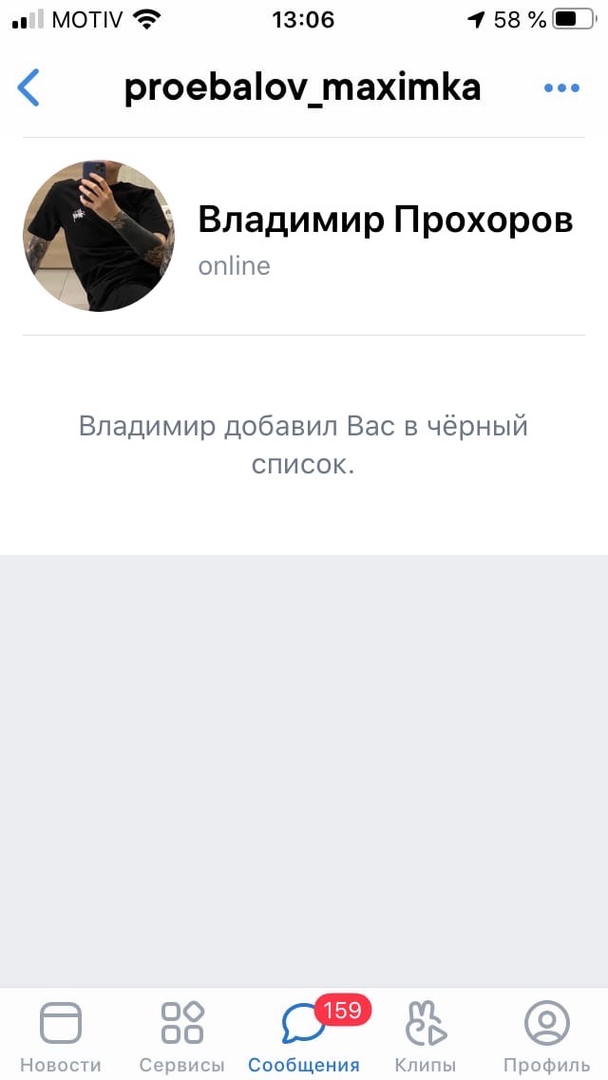Switch to the Новости tab
The width and height of the screenshot is (608, 1080).
61,1036
